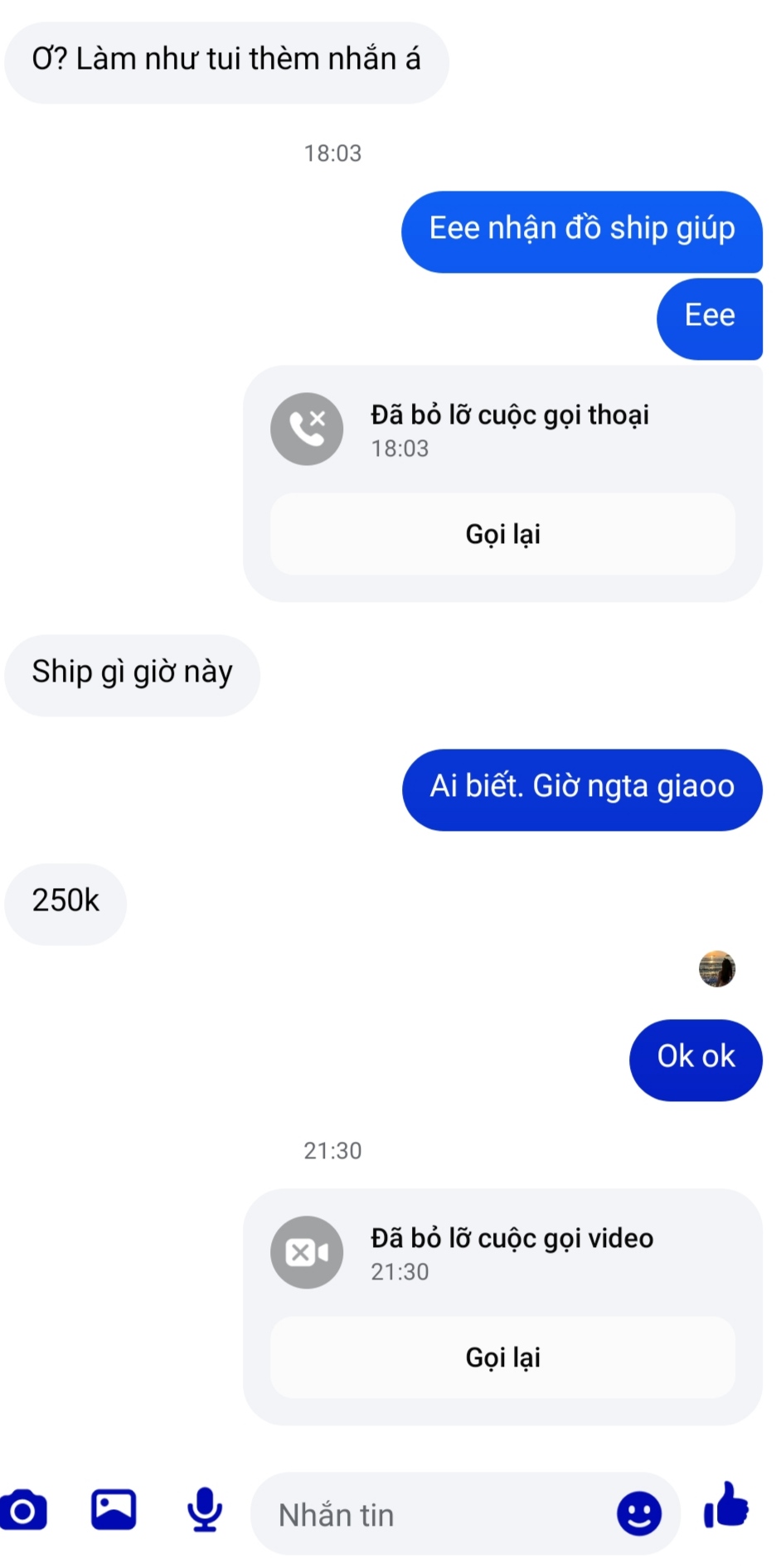Image resolution: width=781 pixels, height=1568 pixels.
Task: Focus the Nhắn tin message field
Action: point(431,1514)
